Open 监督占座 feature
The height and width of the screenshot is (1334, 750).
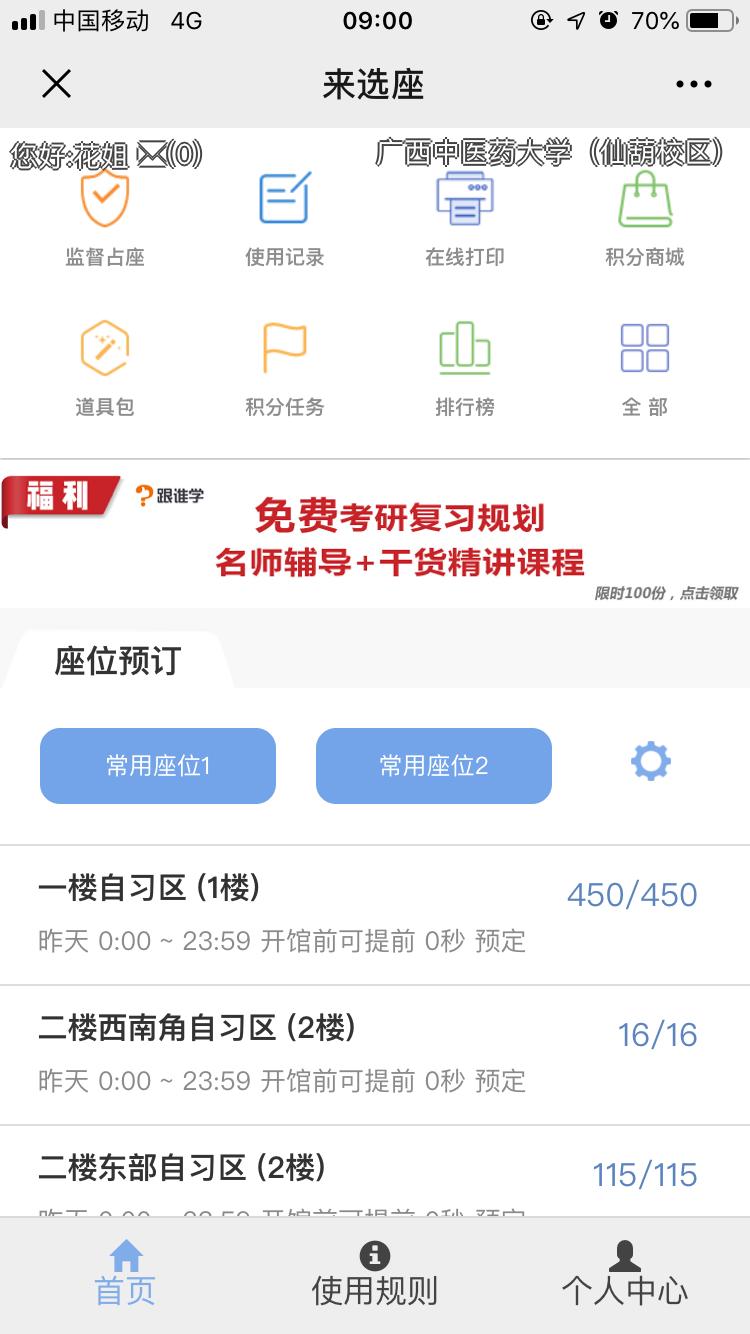[105, 218]
